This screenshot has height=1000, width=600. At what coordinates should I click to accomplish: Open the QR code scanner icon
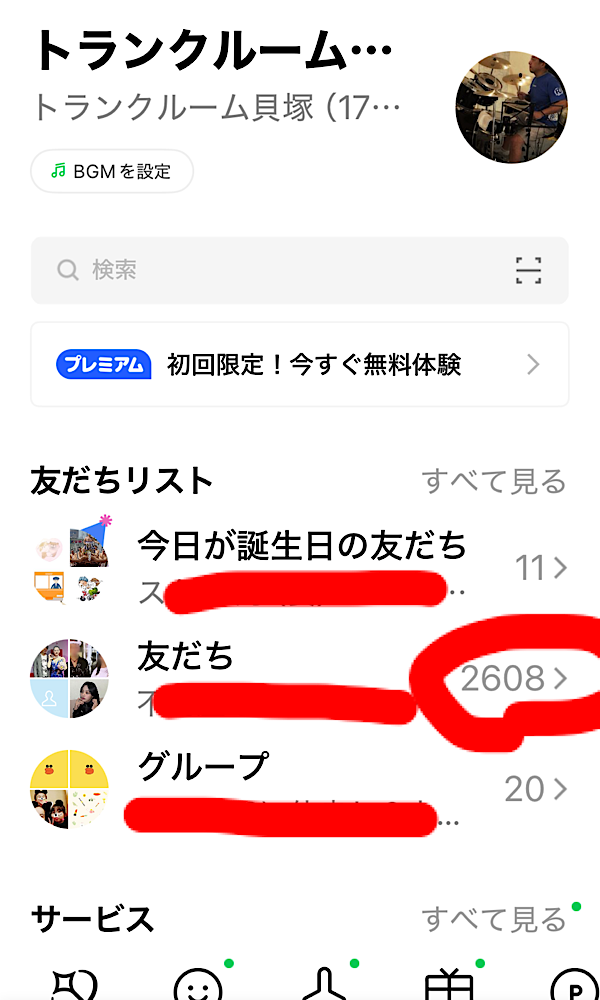click(528, 270)
